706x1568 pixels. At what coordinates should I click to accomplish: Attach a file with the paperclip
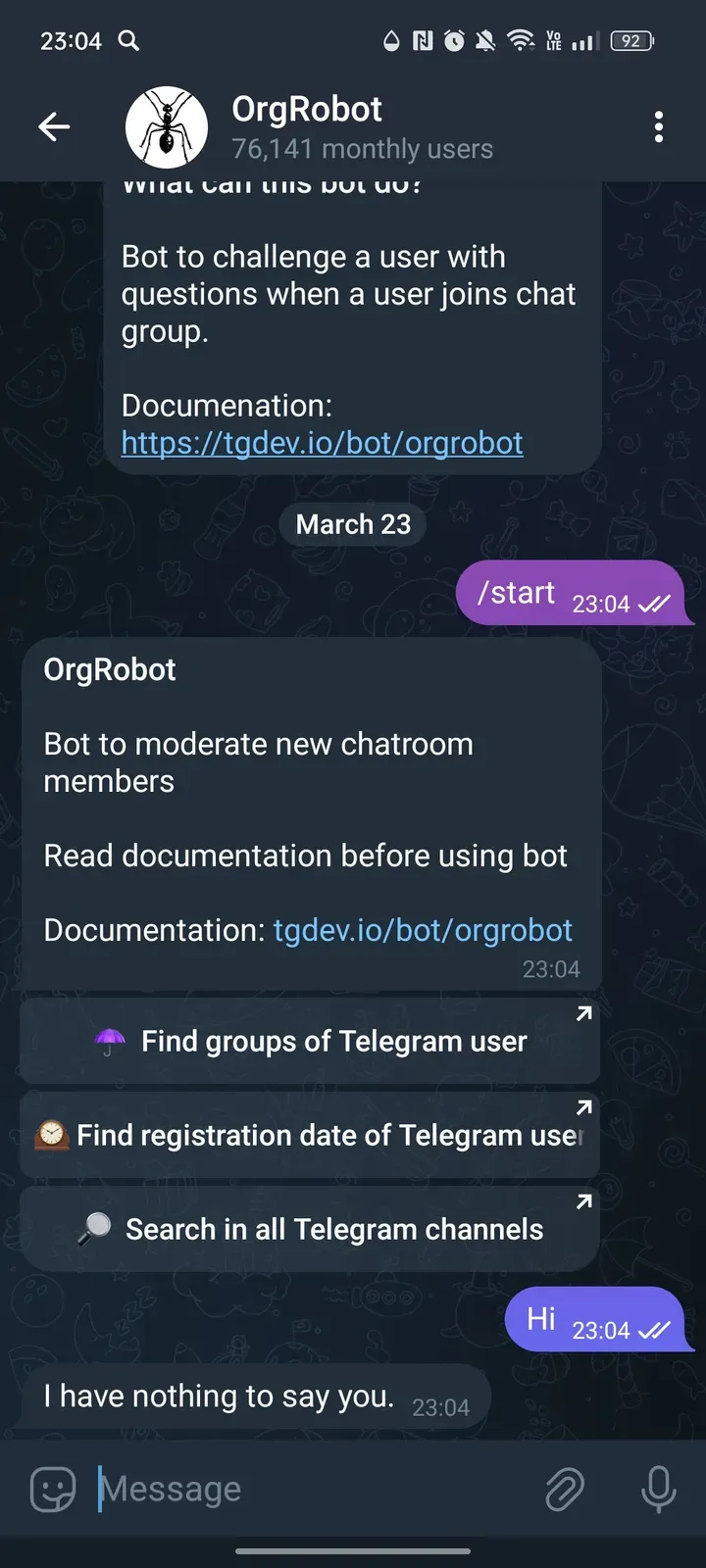565,1490
